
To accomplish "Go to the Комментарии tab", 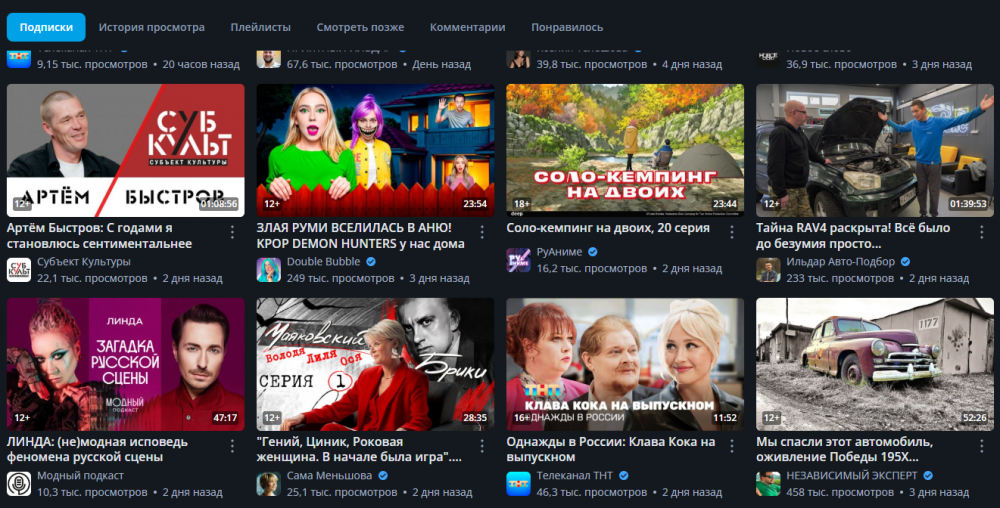I will coord(467,27).
